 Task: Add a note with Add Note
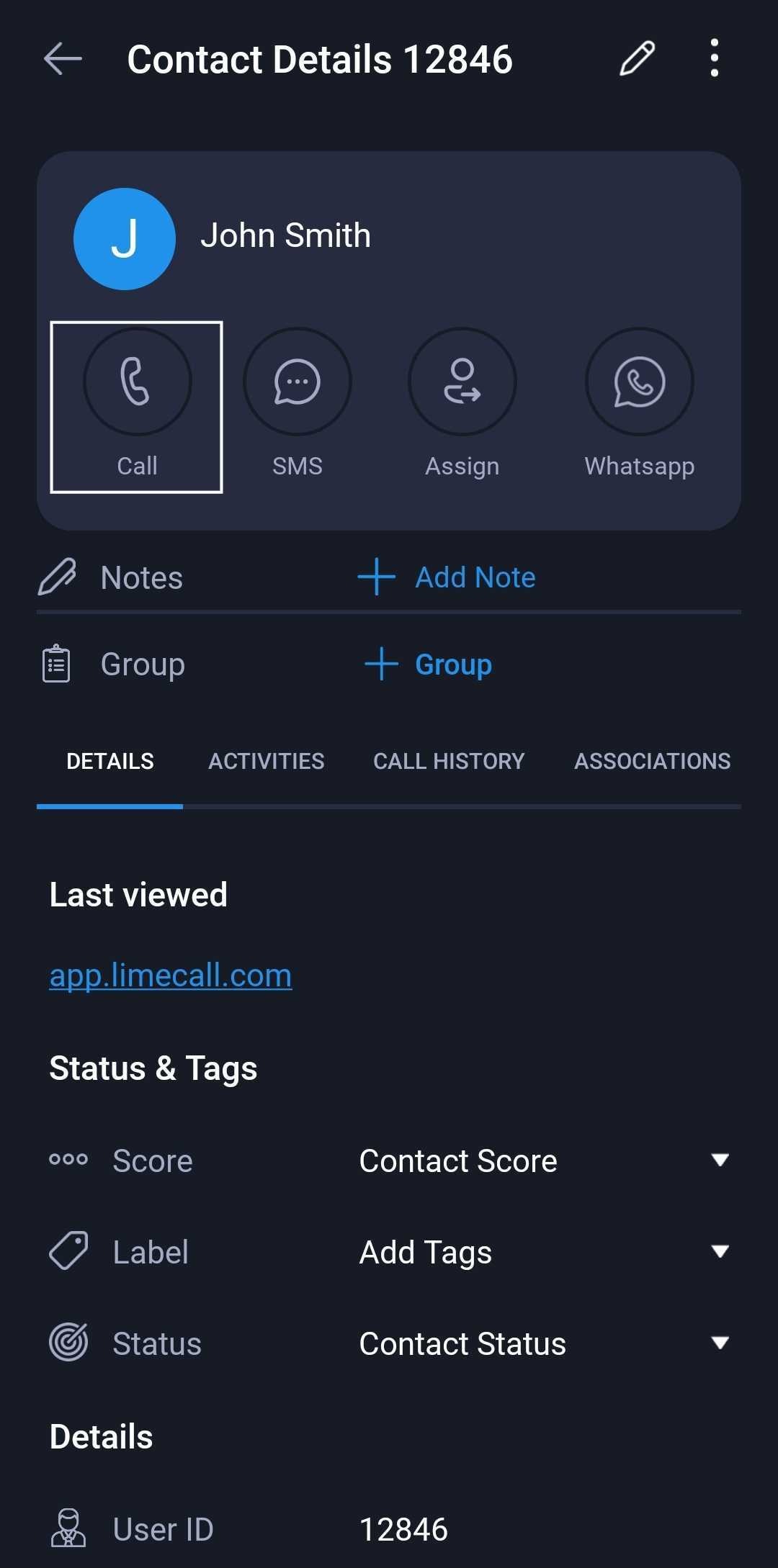coord(447,577)
